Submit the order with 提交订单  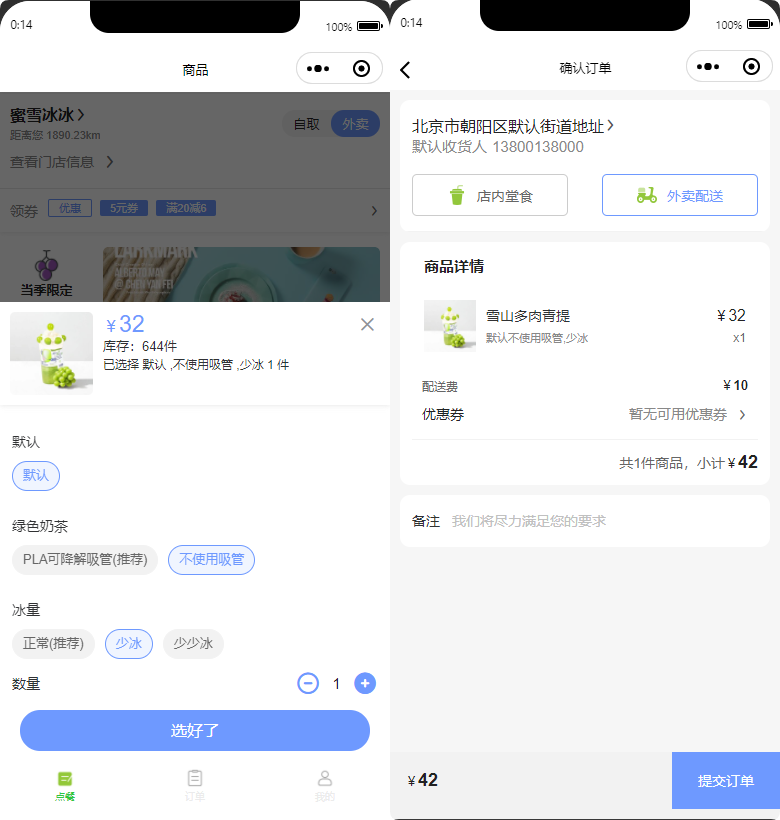tap(726, 780)
